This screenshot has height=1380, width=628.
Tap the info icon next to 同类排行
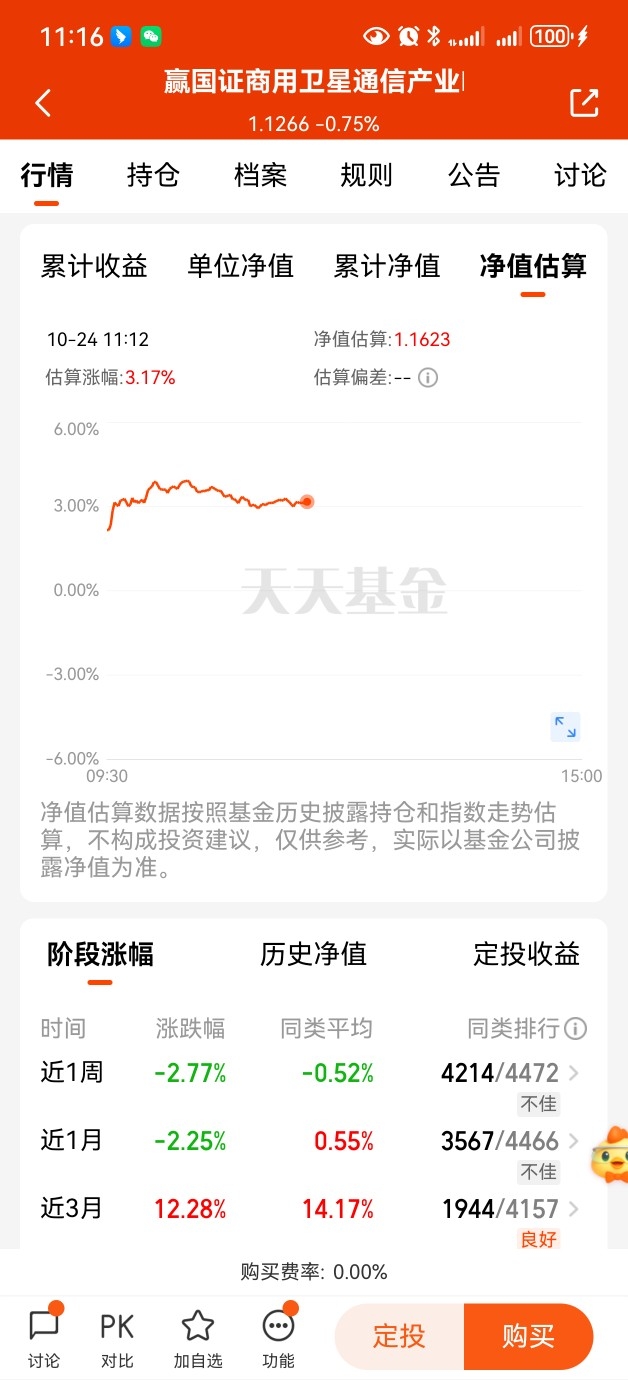[x=576, y=1028]
